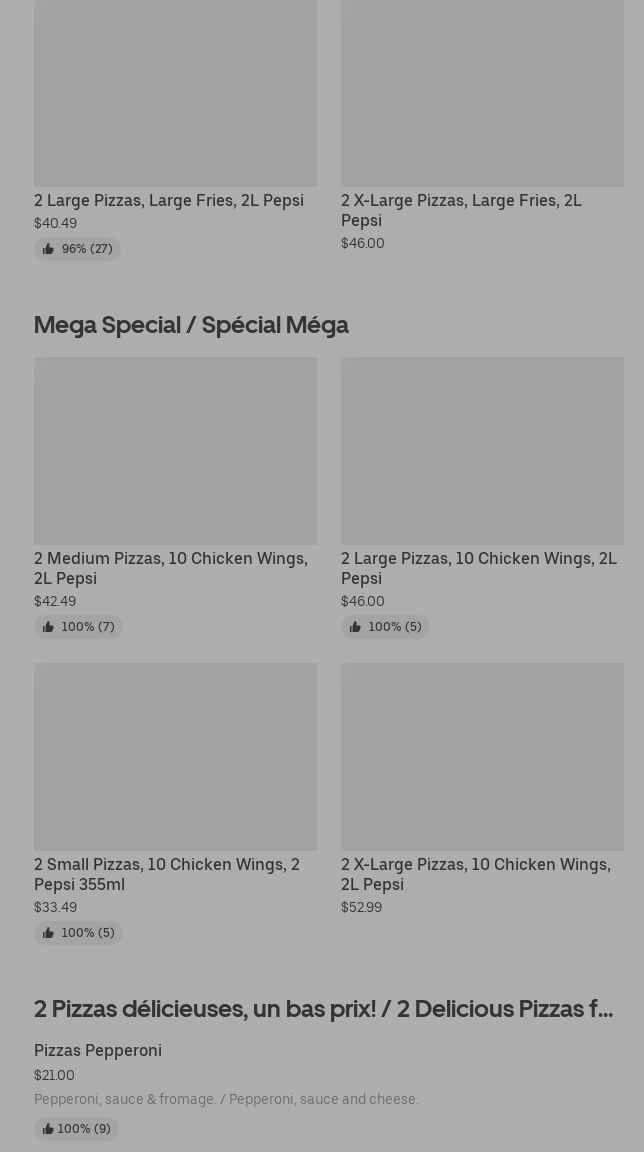644x1152 pixels.
Task: Open the Pizzas Pepperoni item
Action: click(98, 1051)
